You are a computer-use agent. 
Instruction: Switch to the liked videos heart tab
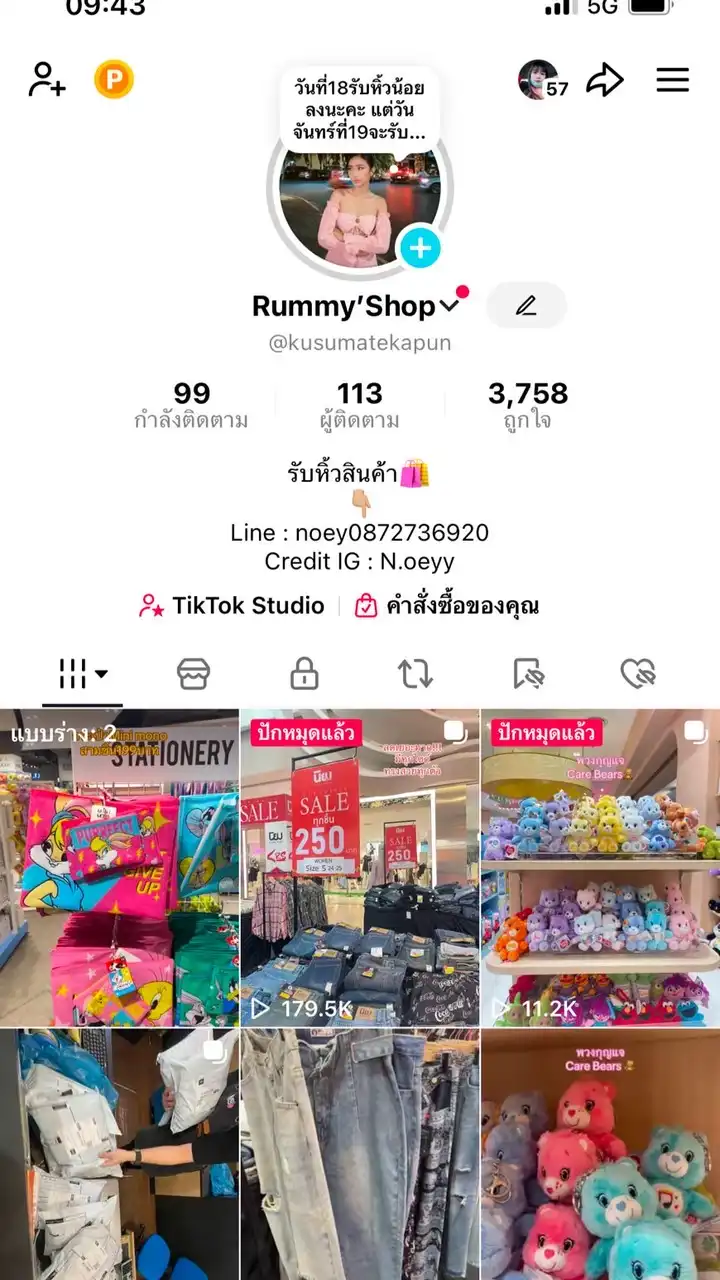tap(638, 674)
